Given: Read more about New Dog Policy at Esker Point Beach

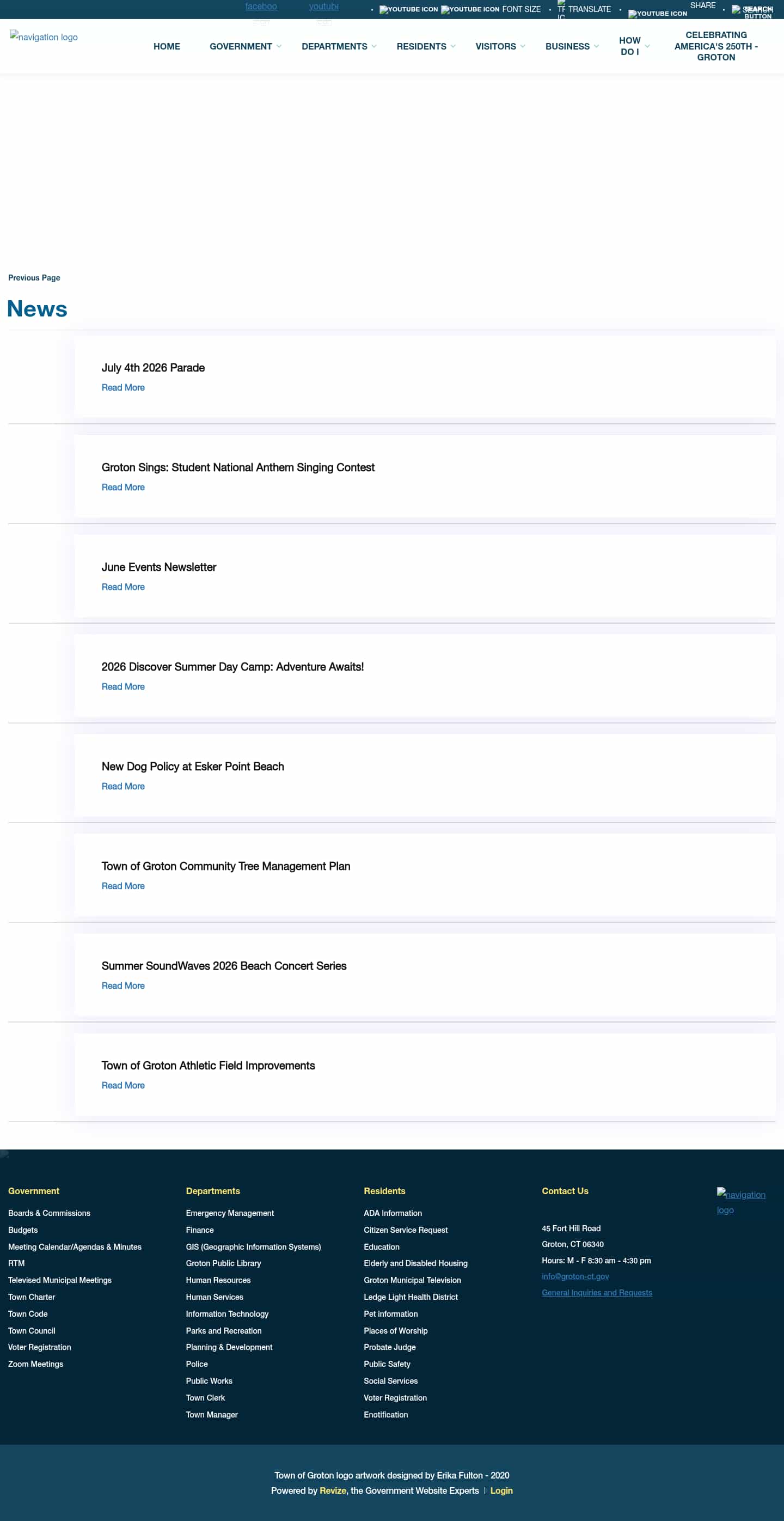Looking at the screenshot, I should click(122, 787).
